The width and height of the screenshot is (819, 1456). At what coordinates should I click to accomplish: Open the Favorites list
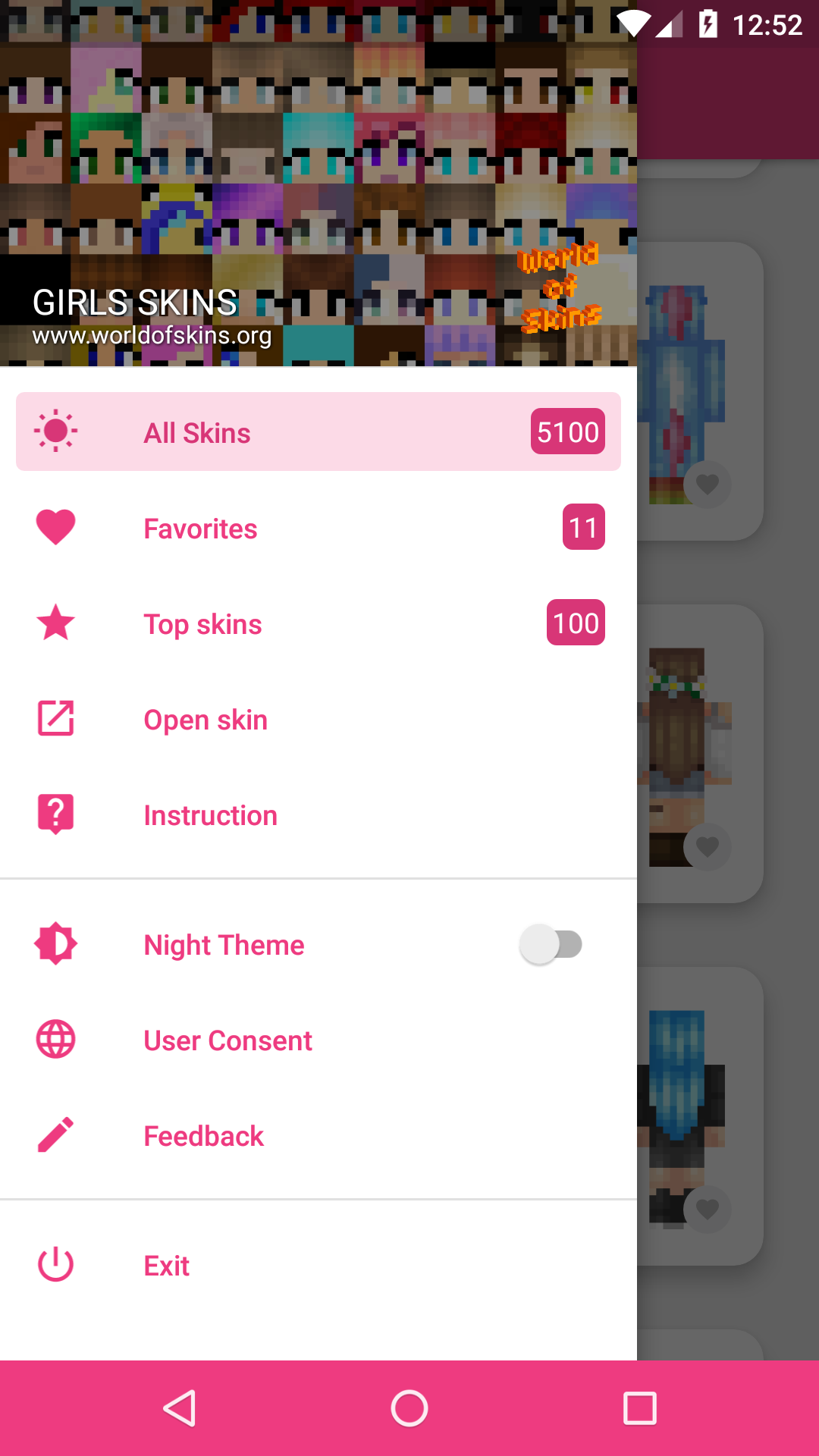click(318, 529)
